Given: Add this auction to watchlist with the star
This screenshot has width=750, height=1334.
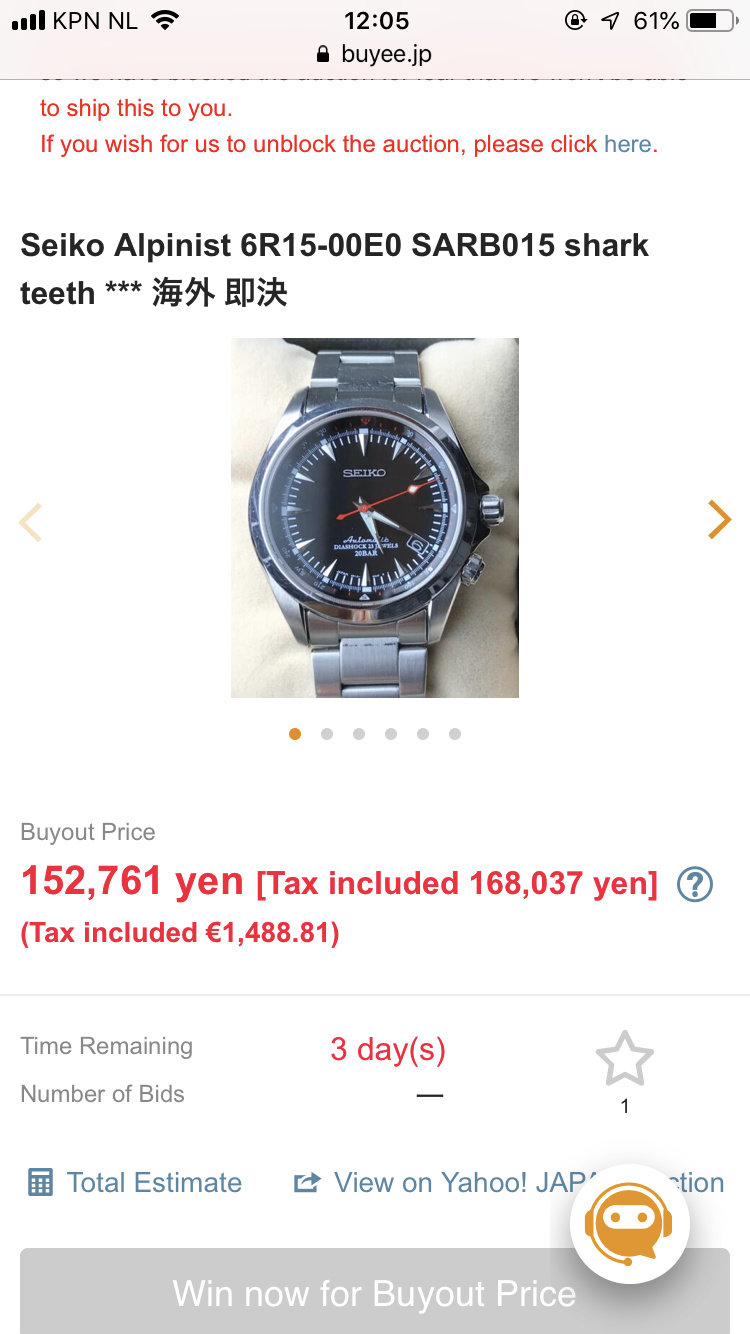Looking at the screenshot, I should 625,1058.
